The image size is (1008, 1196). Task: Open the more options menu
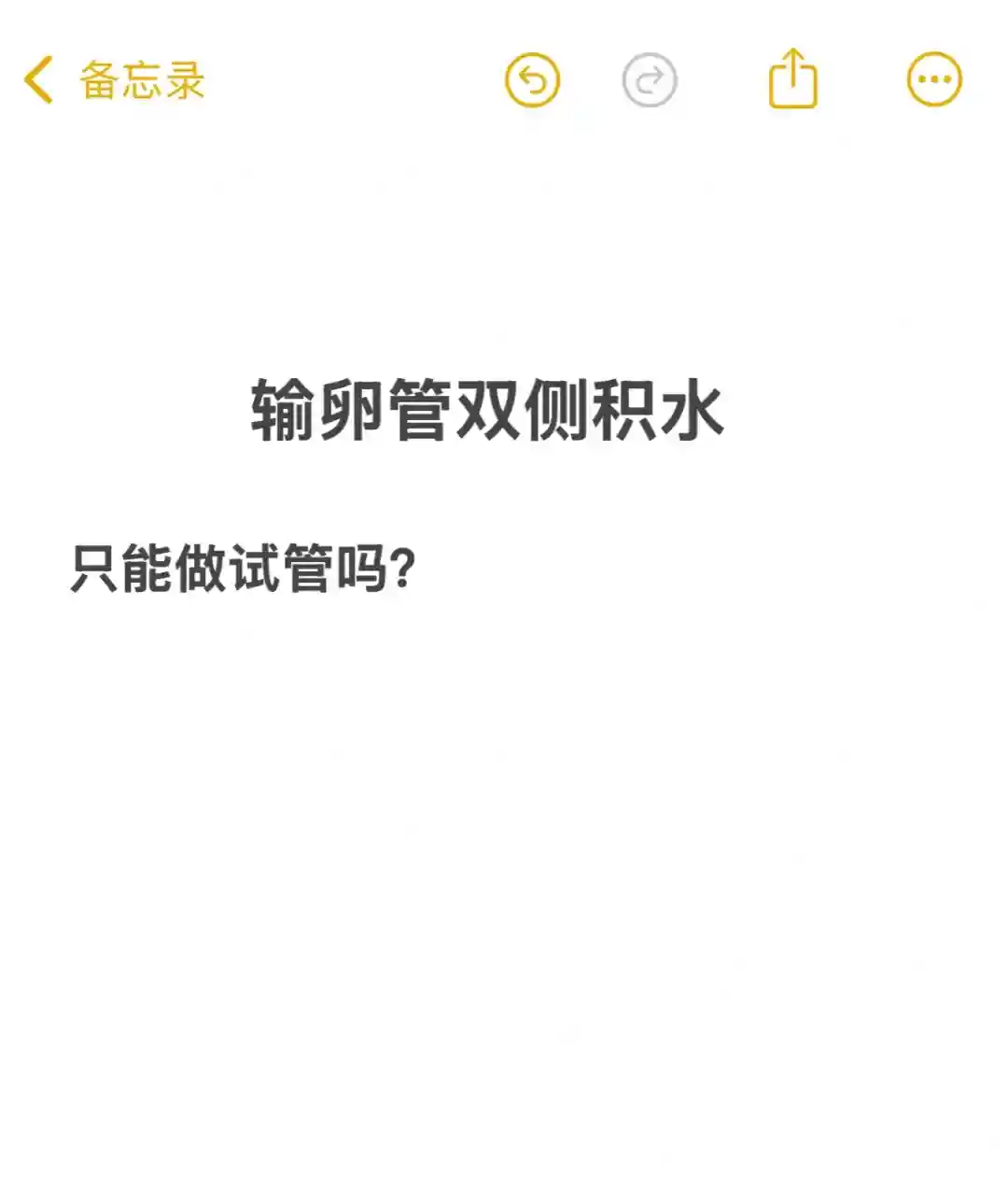(x=934, y=80)
